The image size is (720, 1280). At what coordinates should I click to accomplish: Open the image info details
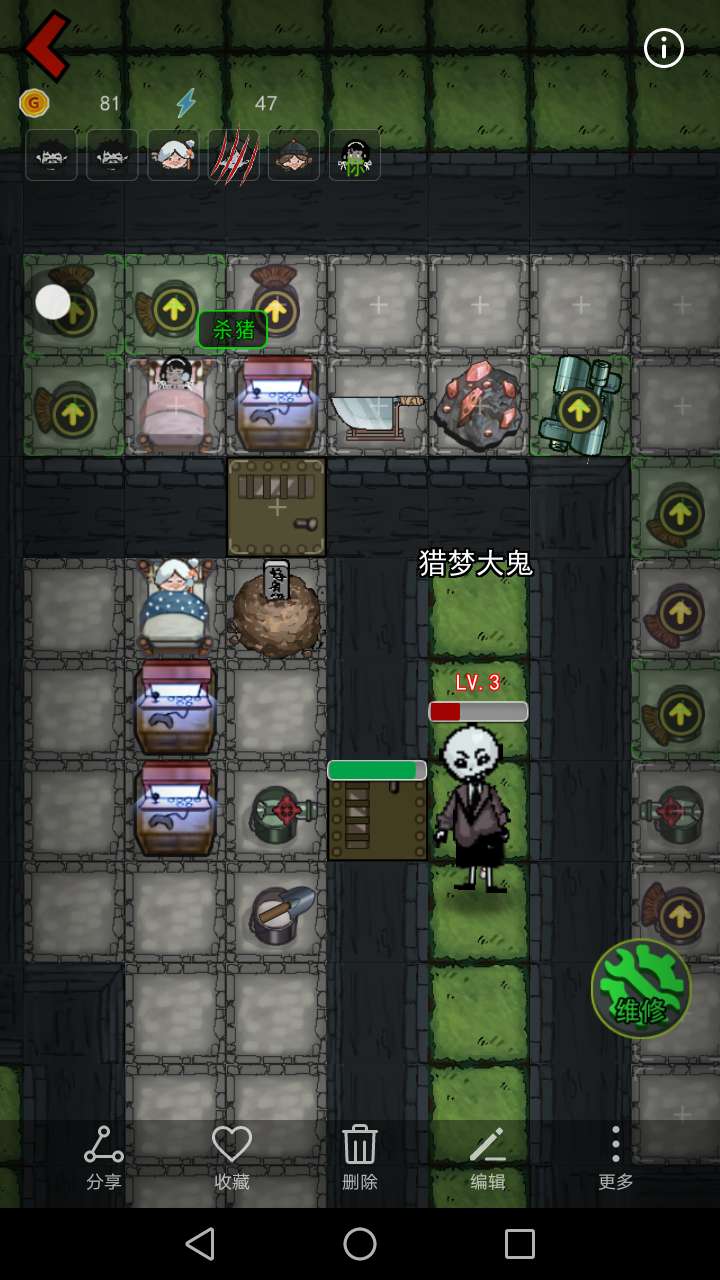663,48
